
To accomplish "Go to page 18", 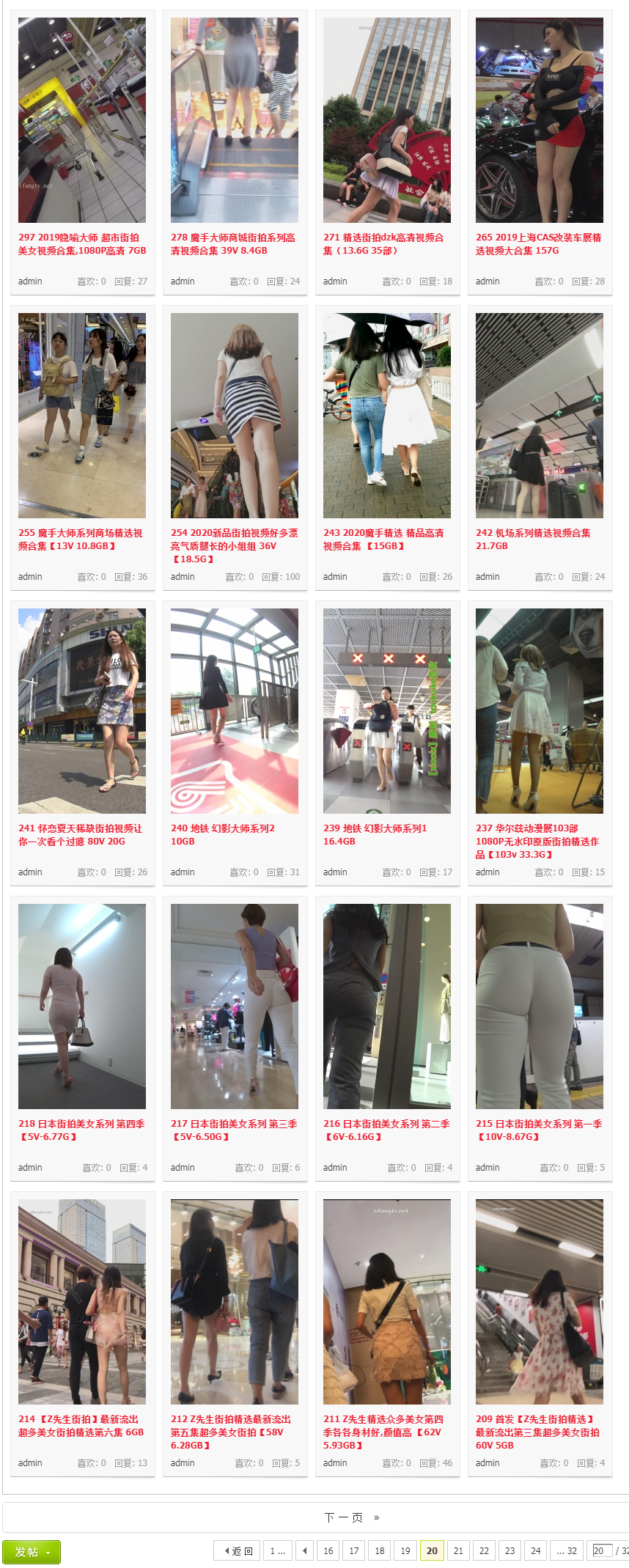I will [380, 1550].
